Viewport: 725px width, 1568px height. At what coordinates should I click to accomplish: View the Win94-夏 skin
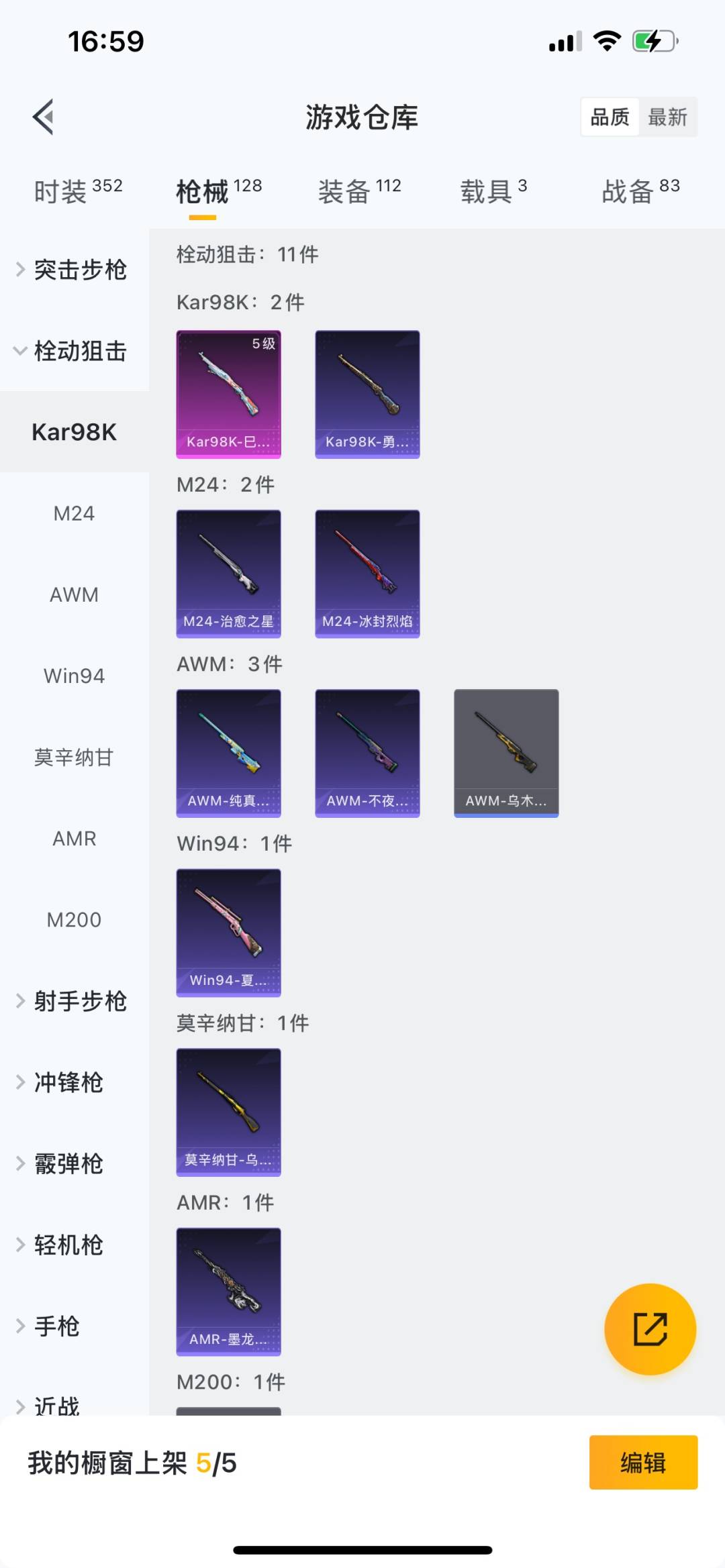(228, 933)
